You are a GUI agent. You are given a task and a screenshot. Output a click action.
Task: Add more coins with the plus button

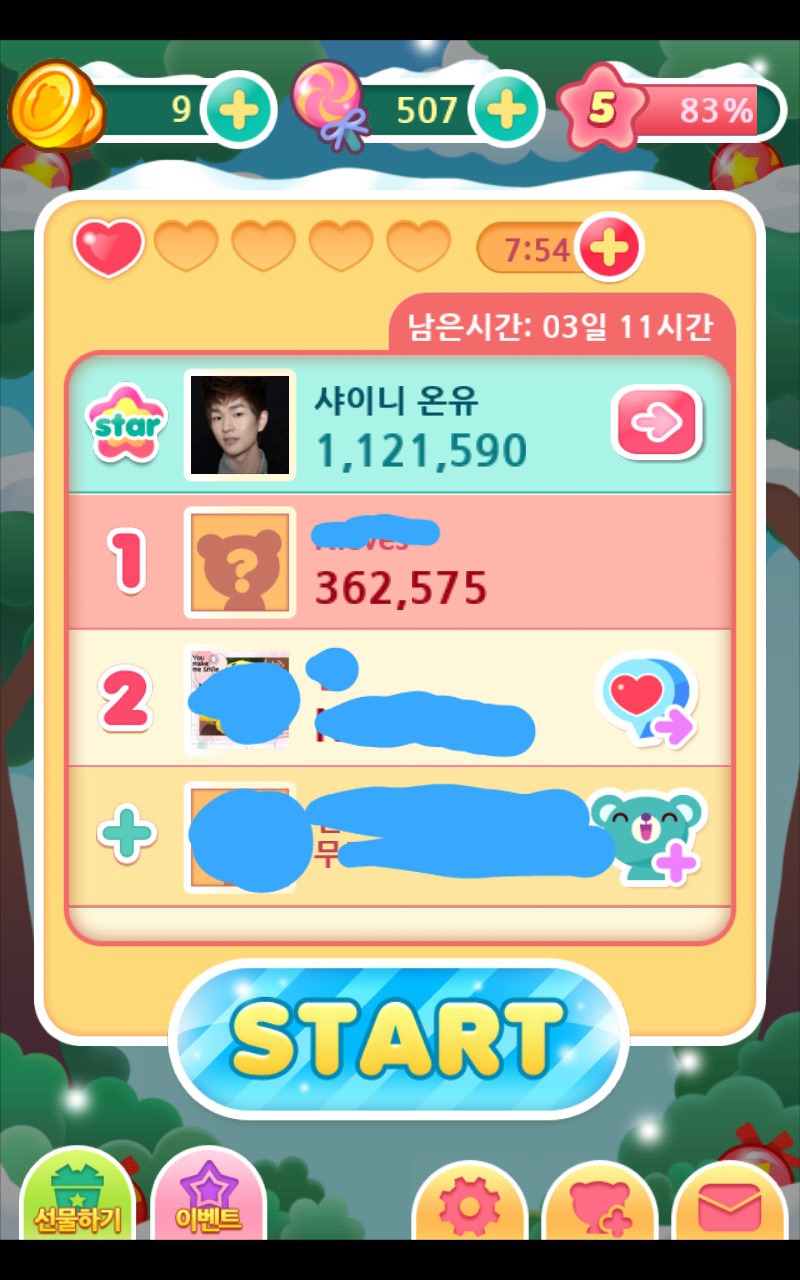coord(238,109)
